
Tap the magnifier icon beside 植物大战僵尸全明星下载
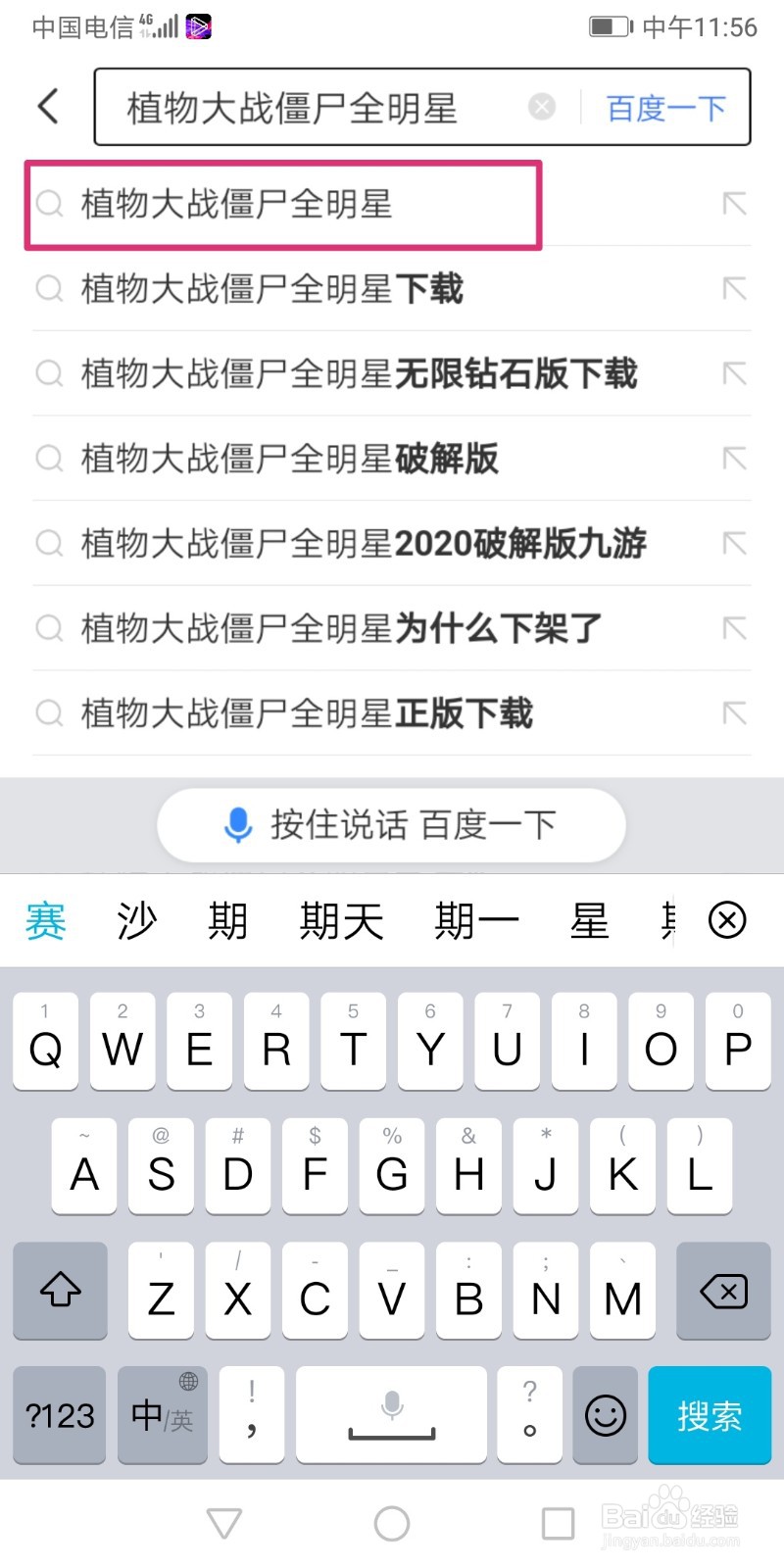pyautogui.click(x=47, y=288)
